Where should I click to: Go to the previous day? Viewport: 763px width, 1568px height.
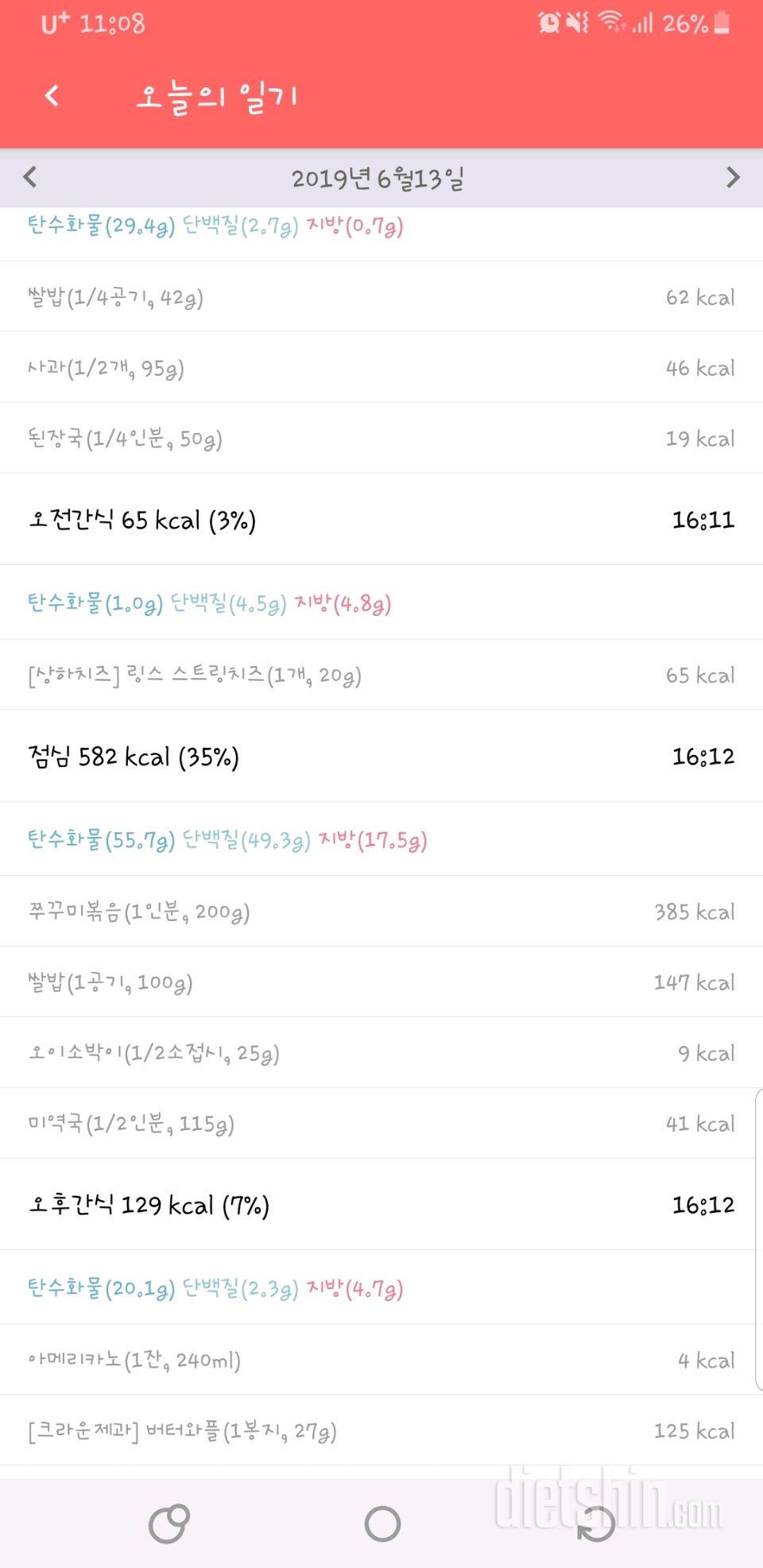[30, 176]
